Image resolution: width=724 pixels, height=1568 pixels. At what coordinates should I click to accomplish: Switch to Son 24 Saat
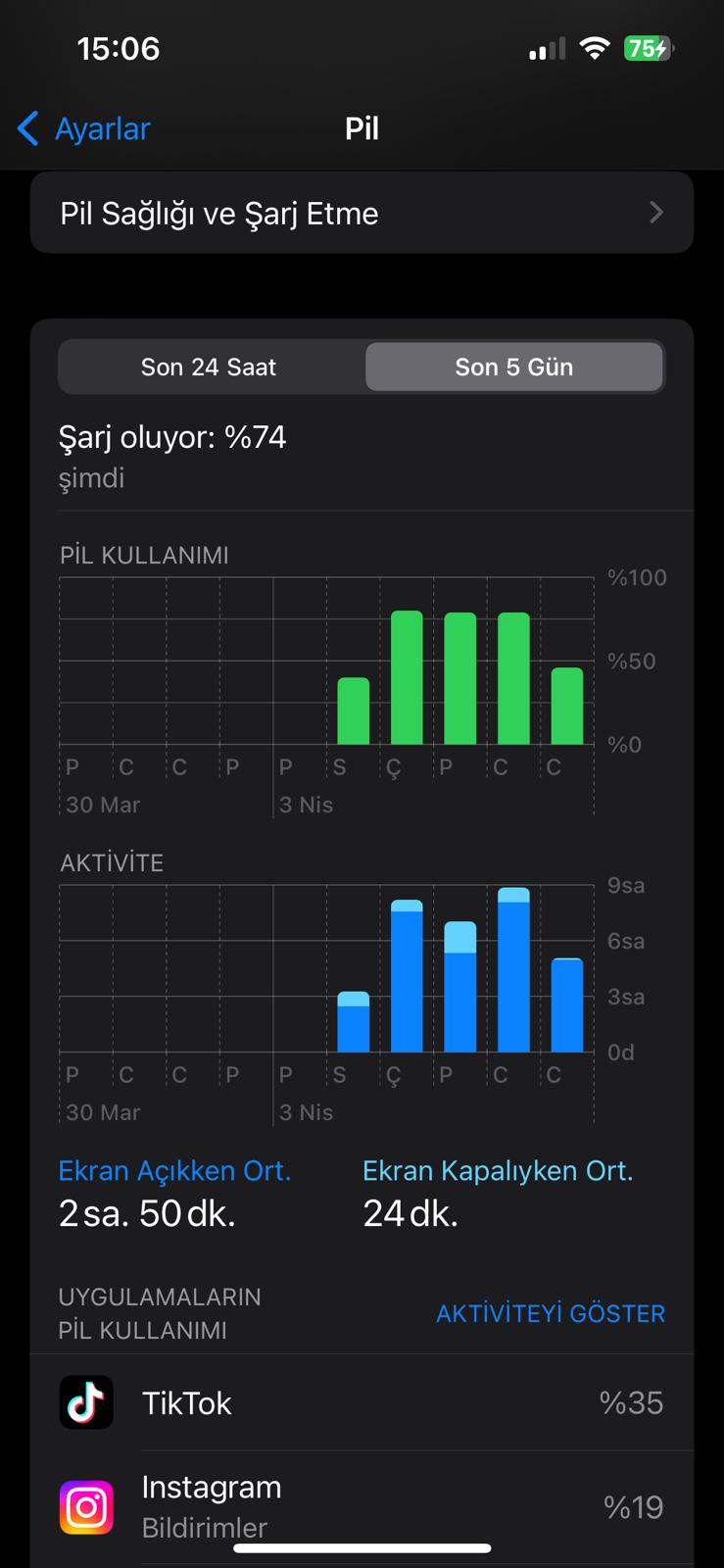click(209, 367)
